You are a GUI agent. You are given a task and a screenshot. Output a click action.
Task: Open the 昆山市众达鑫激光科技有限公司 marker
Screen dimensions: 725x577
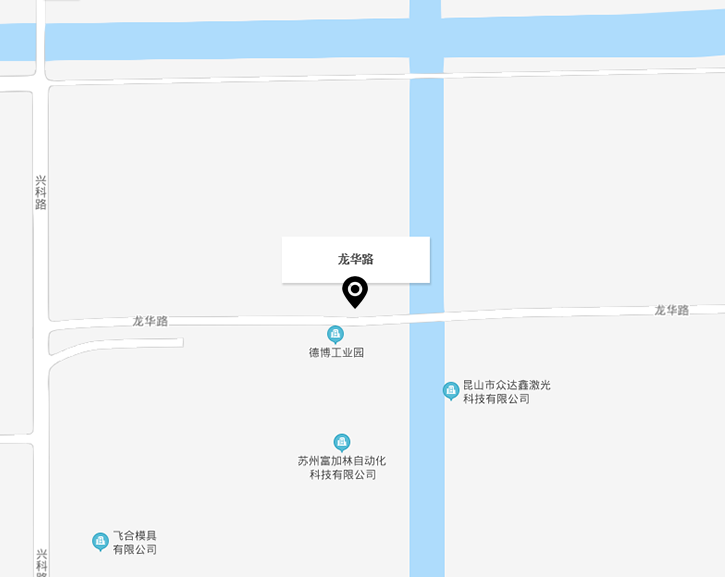click(451, 390)
